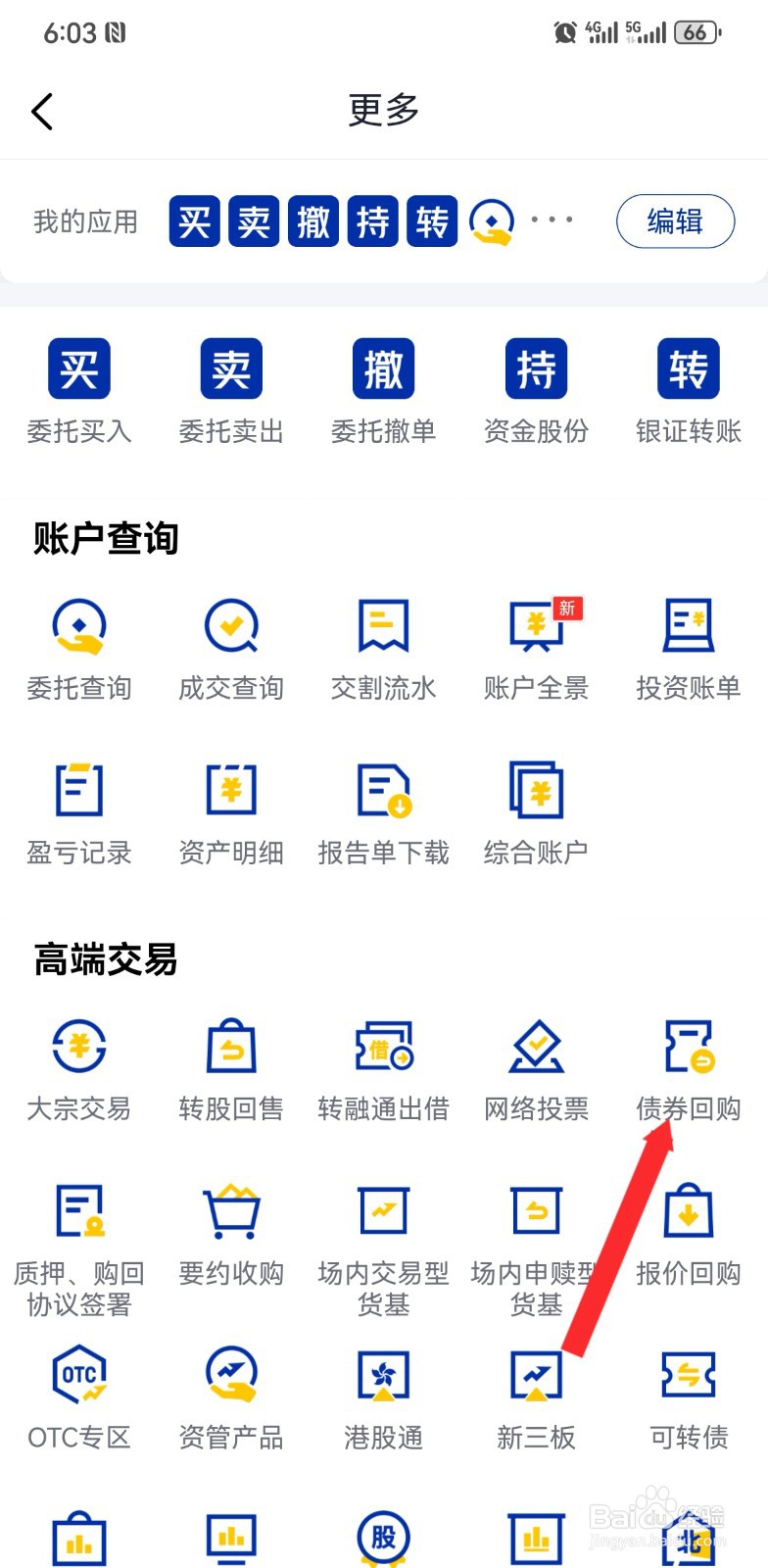
Task: Open 新三板 NEEQ market section
Action: pyautogui.click(x=535, y=1396)
